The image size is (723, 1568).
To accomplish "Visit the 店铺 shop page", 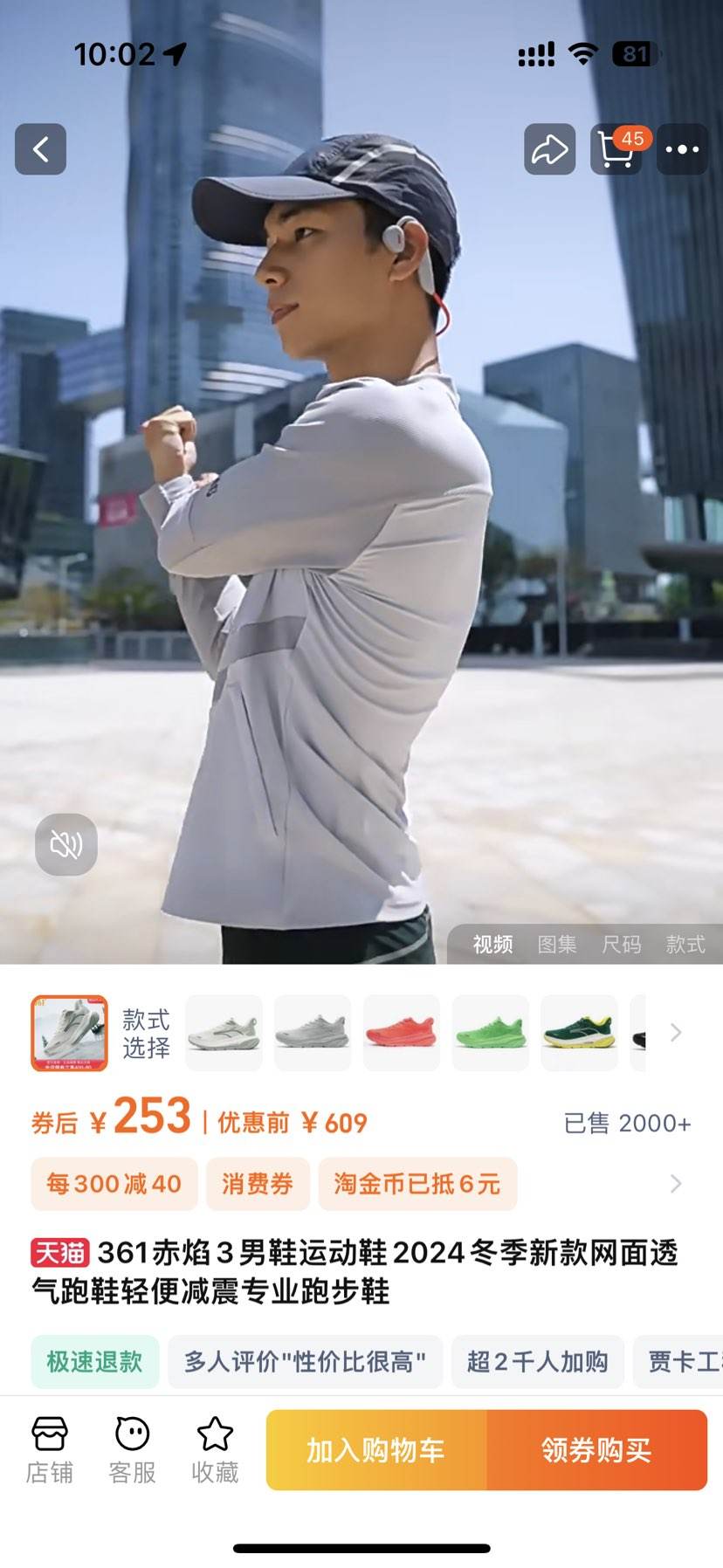I will pyautogui.click(x=48, y=1448).
